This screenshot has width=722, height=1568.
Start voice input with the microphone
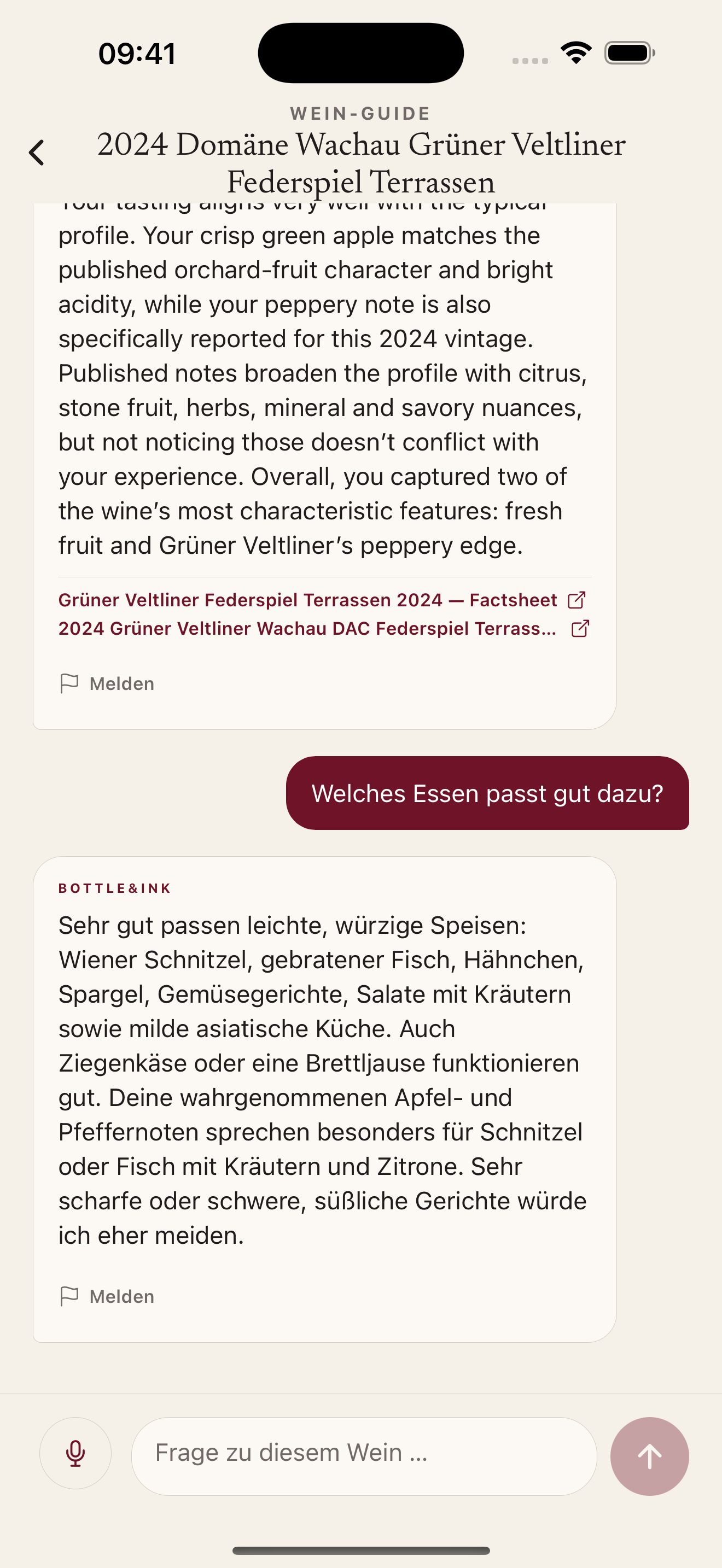click(x=75, y=1454)
